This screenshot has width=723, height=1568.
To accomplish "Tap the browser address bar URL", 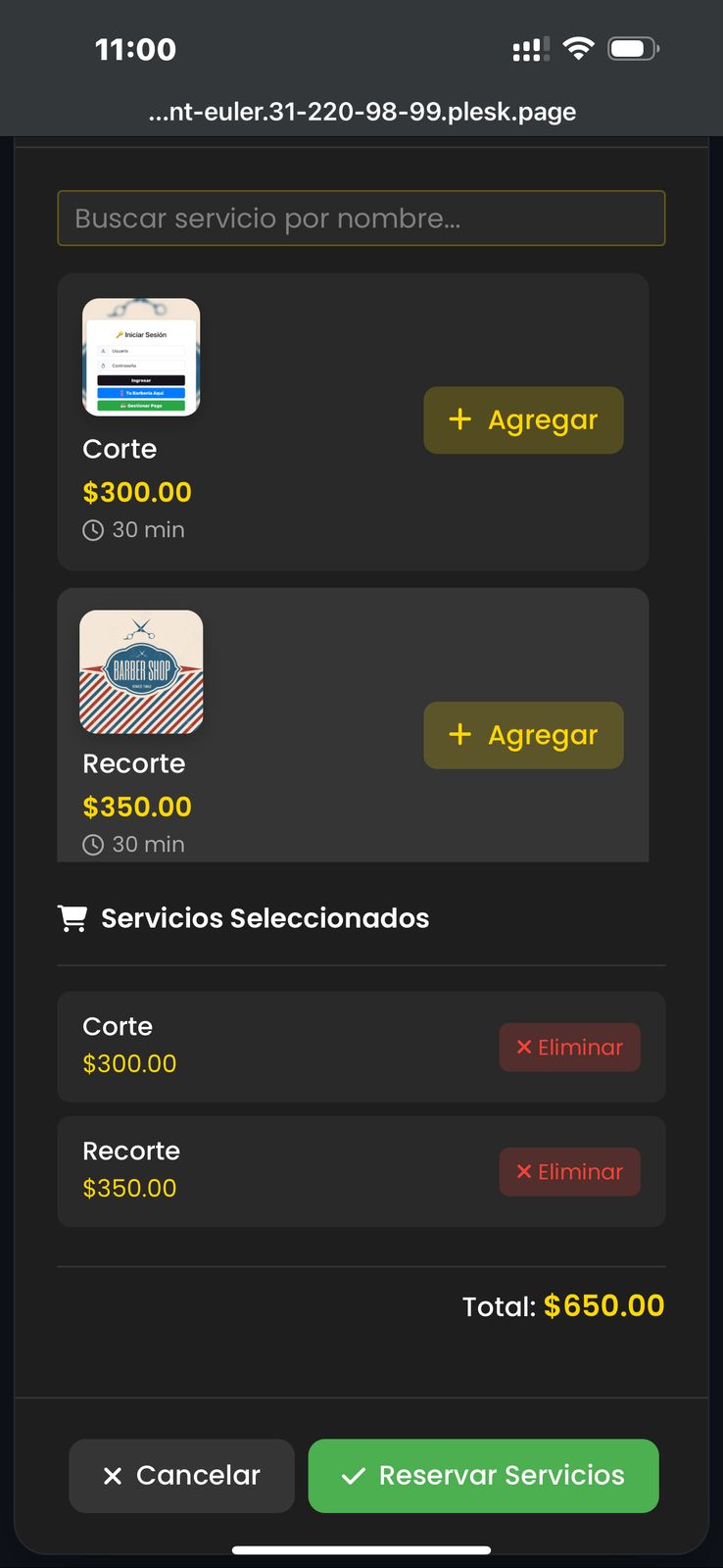I will [361, 112].
